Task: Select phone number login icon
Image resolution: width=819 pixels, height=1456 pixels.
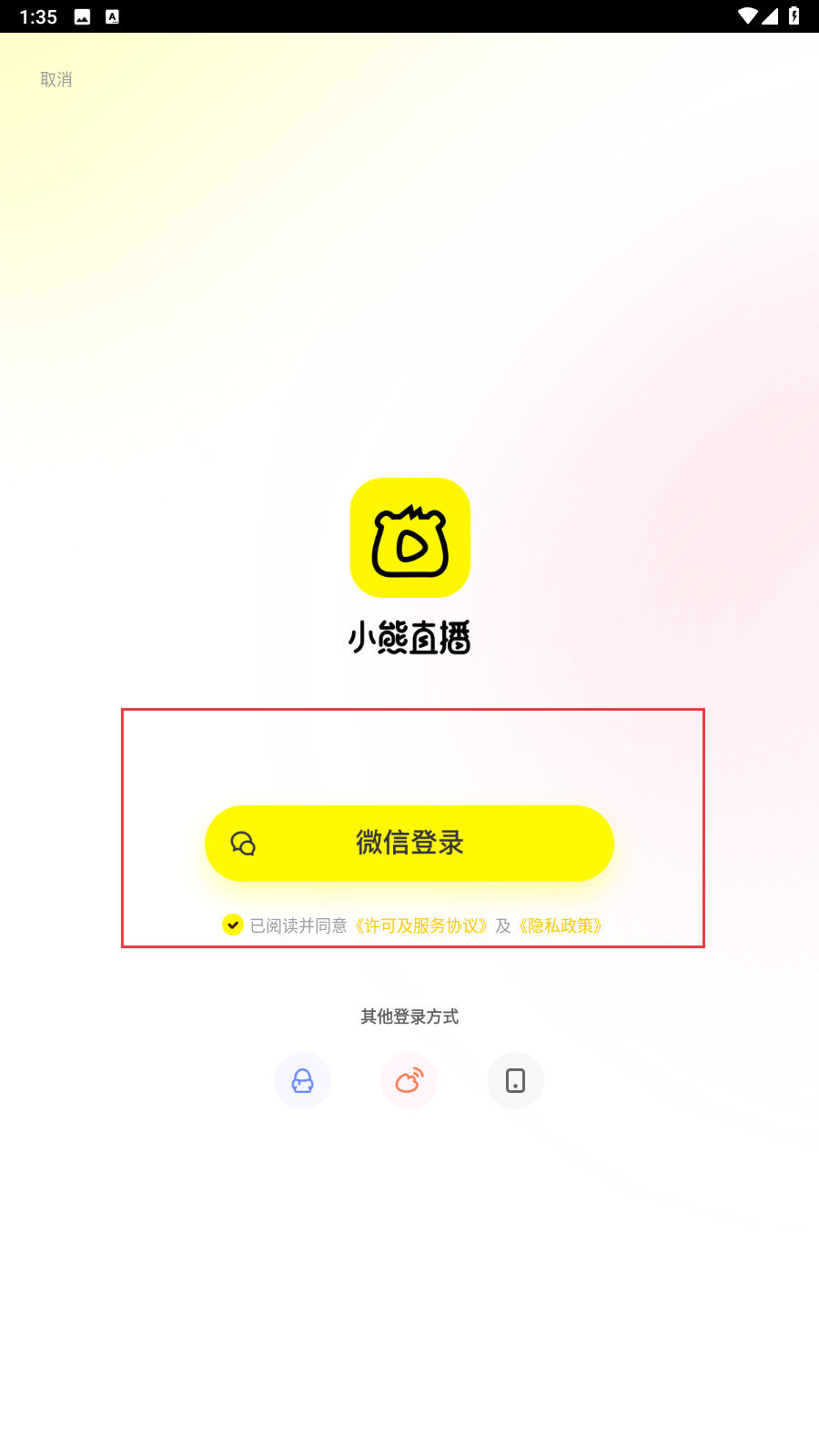Action: click(x=515, y=1081)
